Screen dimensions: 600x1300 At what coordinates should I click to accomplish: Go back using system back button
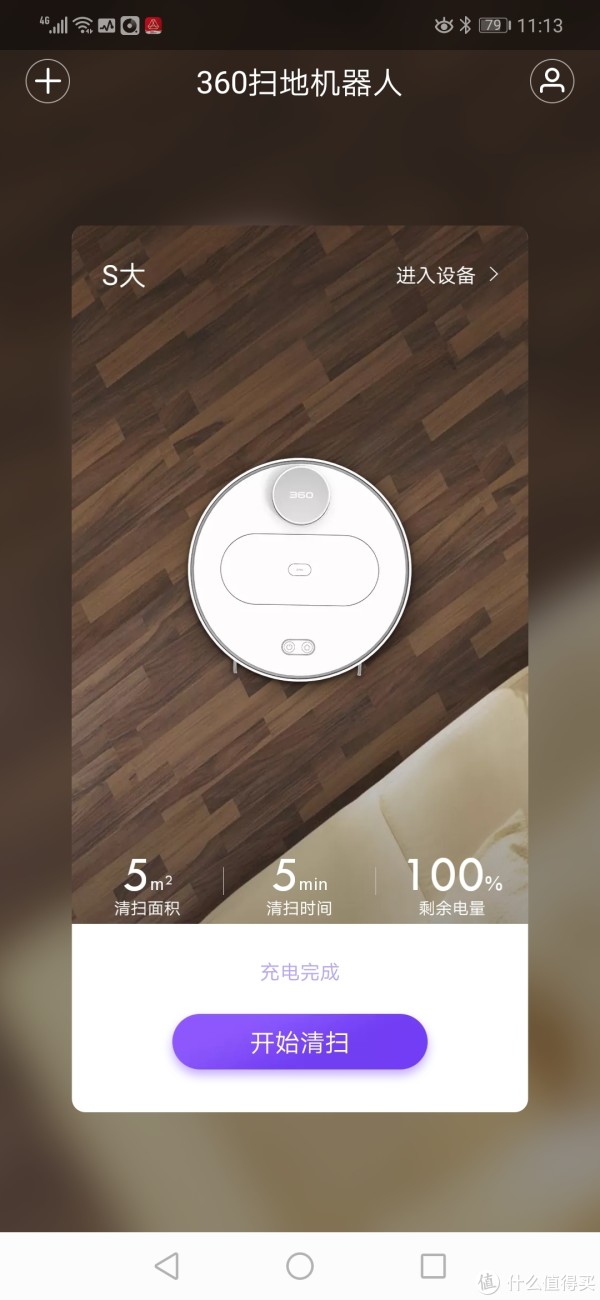pos(167,1266)
